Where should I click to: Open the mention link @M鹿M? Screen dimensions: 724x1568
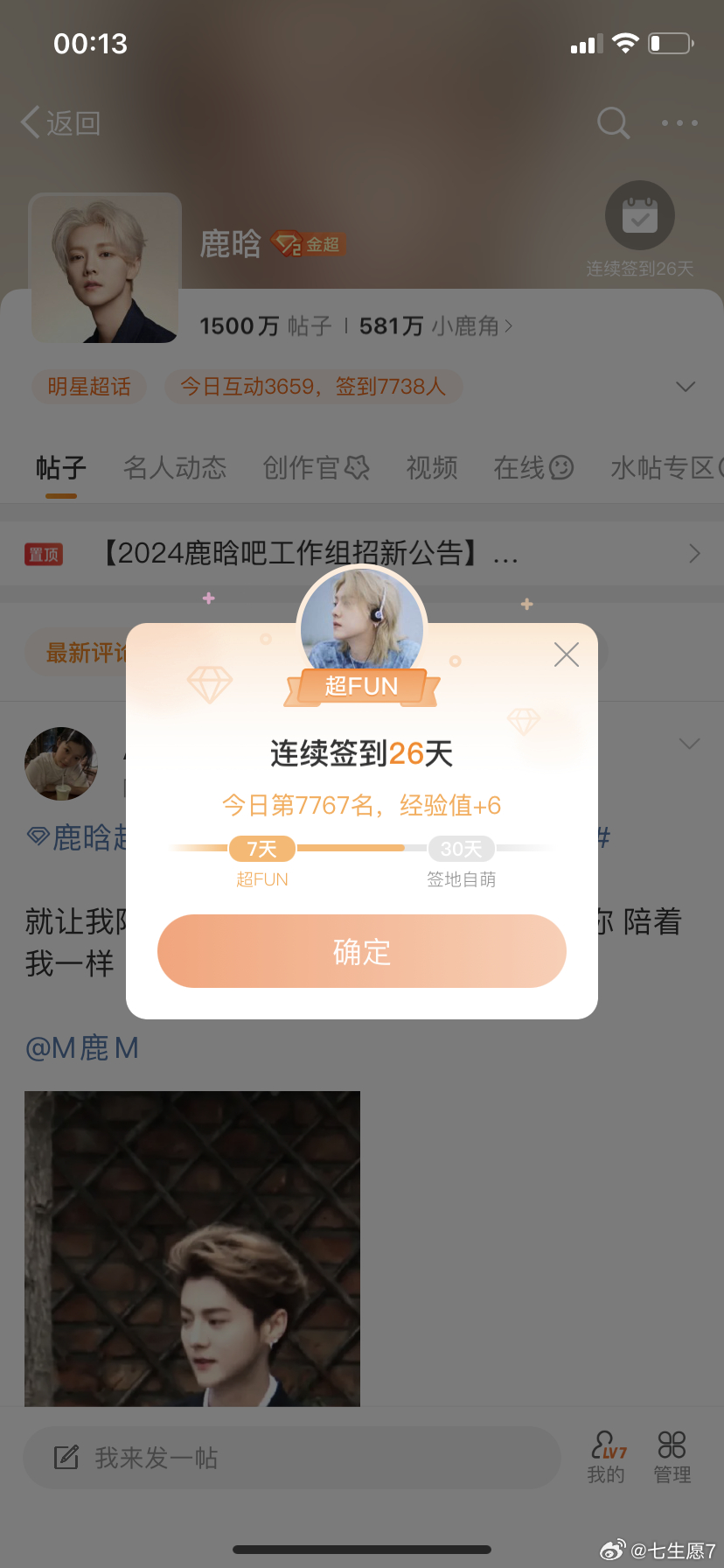82,1047
